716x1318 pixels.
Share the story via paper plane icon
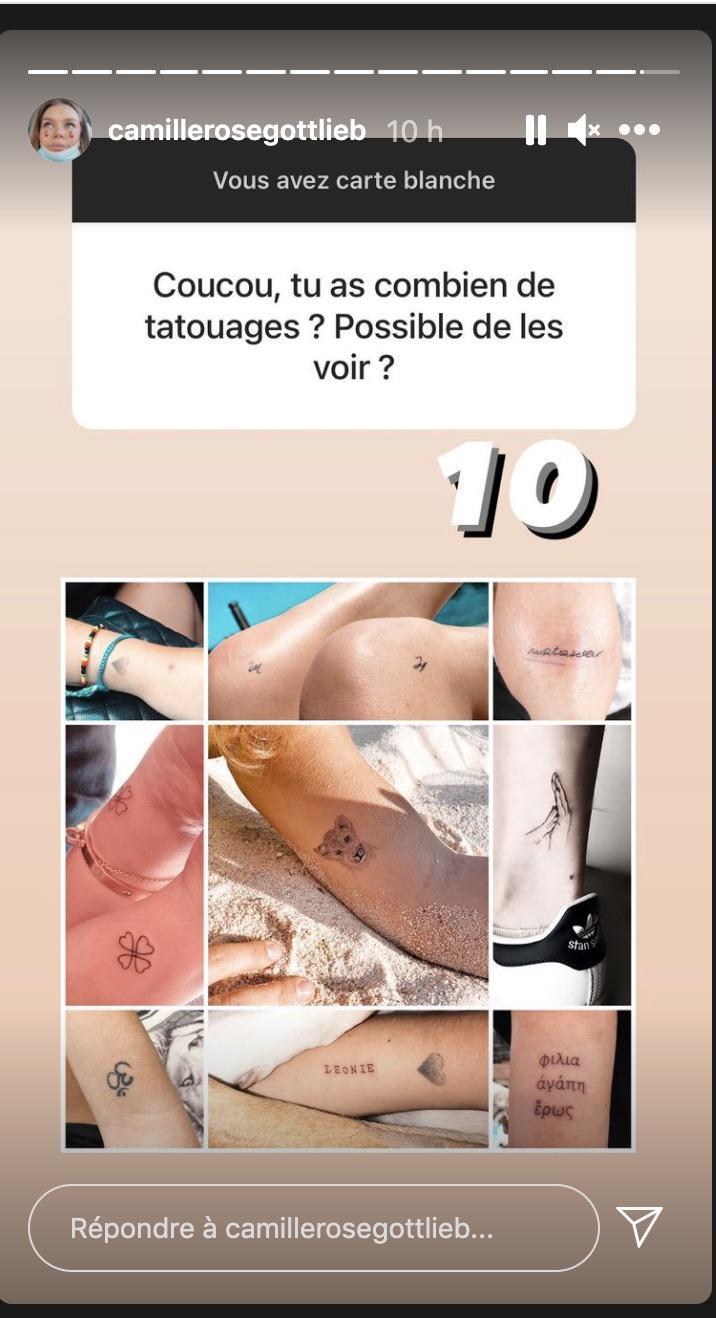click(639, 1227)
